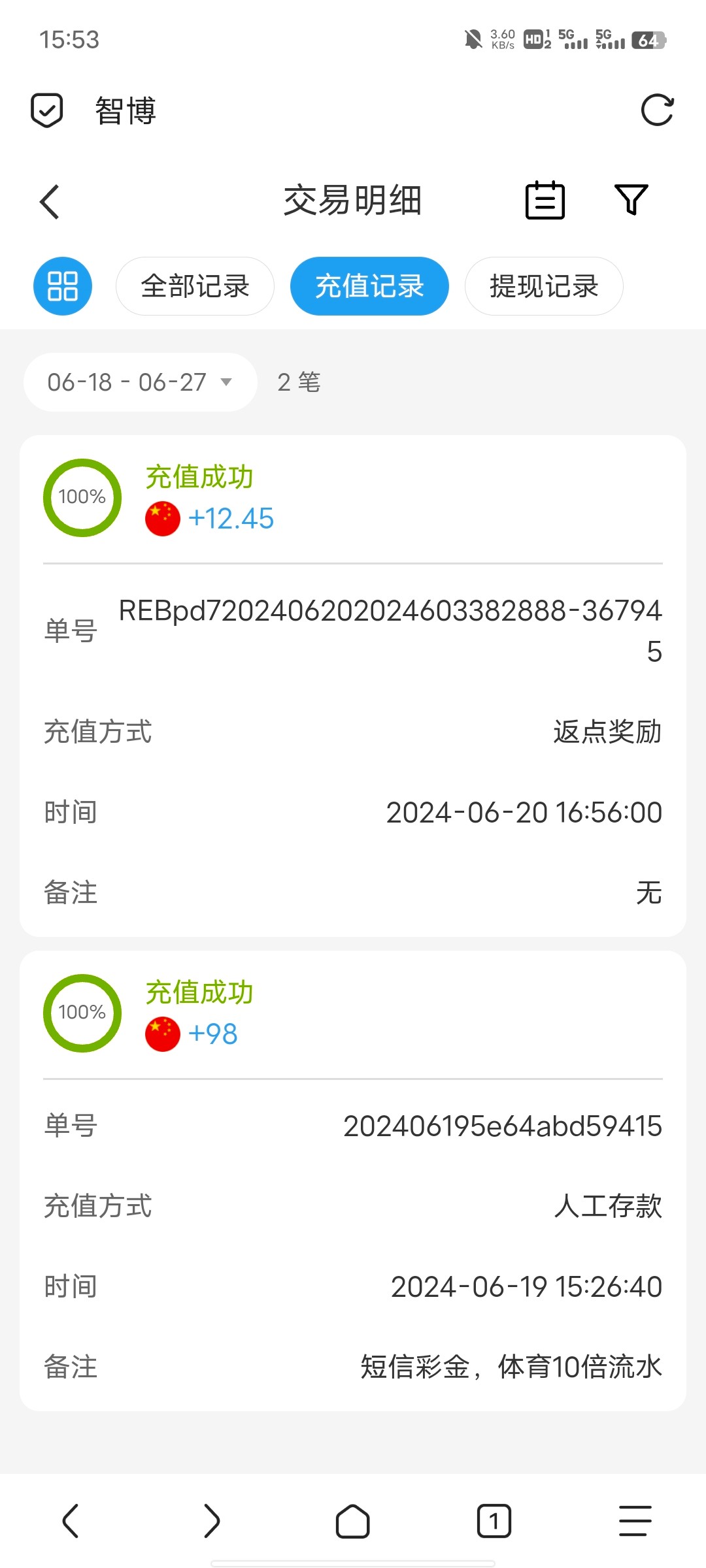Viewport: 706px width, 1568px height.
Task: Open the filter options icon
Action: coord(630,201)
